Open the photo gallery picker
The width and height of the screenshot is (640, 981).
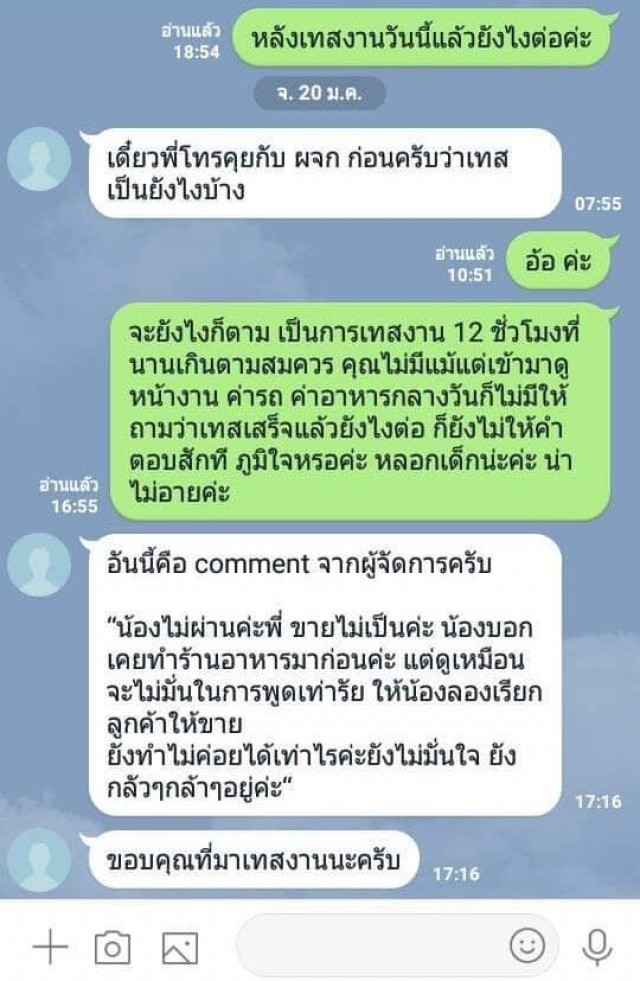[x=180, y=946]
